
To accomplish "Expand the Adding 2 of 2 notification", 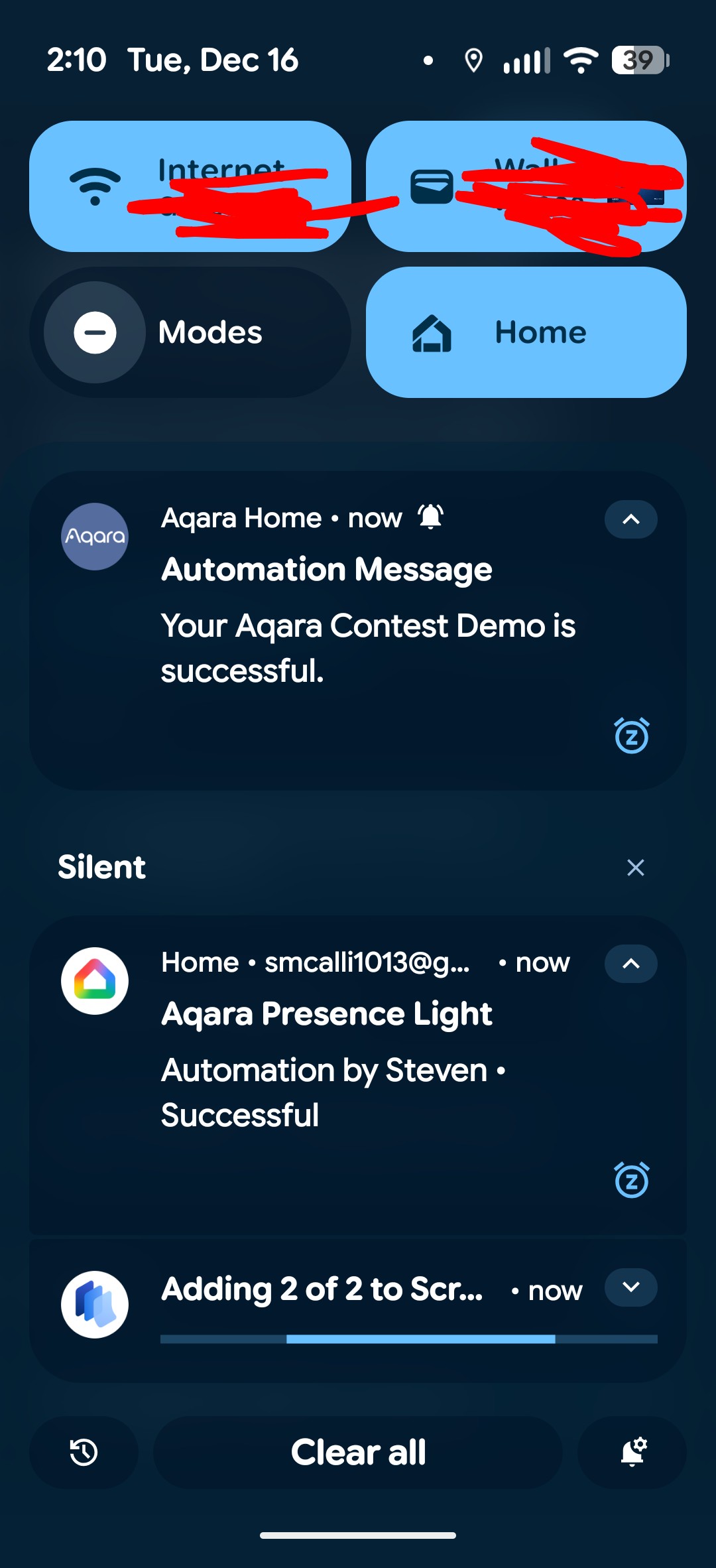I will click(x=630, y=1287).
